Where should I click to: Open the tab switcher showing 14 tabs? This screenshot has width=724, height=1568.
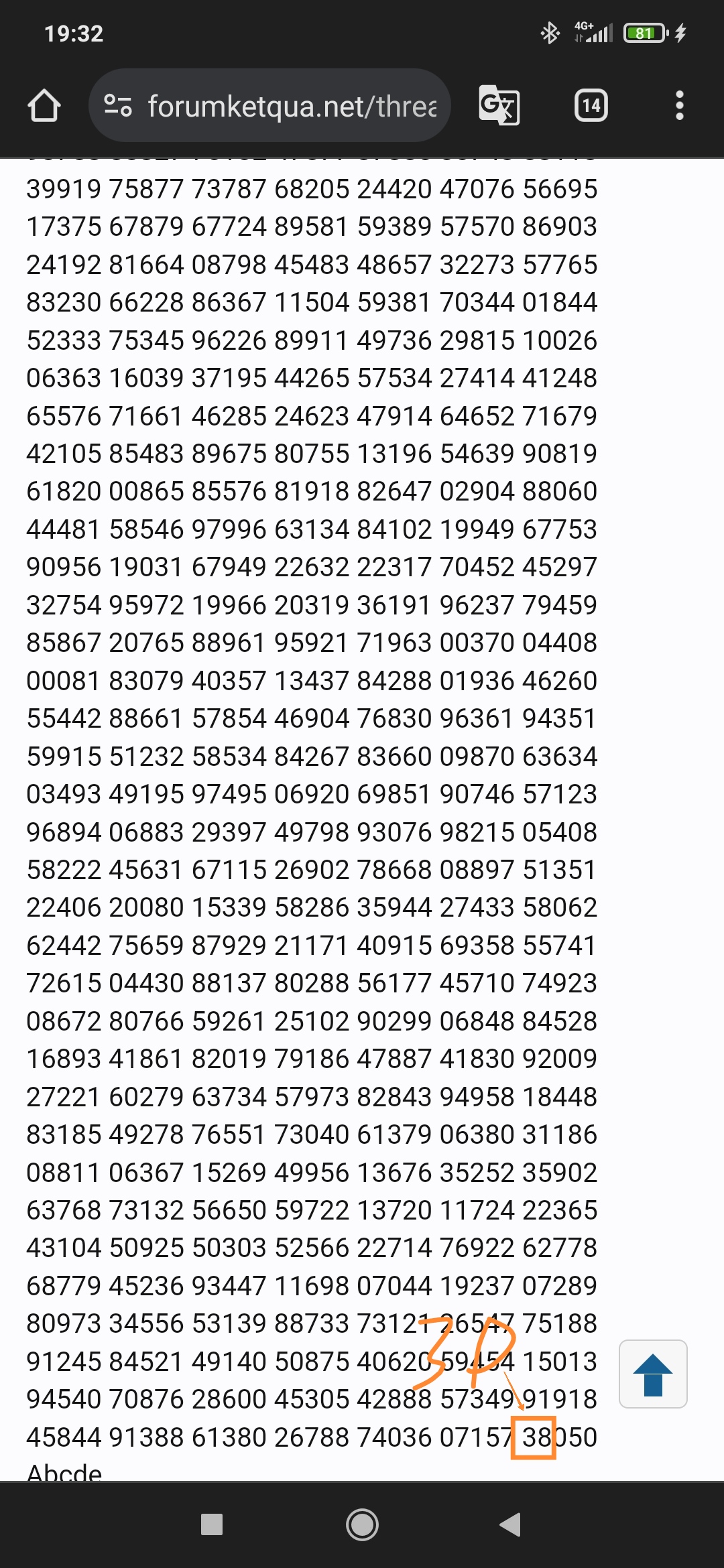pos(591,106)
